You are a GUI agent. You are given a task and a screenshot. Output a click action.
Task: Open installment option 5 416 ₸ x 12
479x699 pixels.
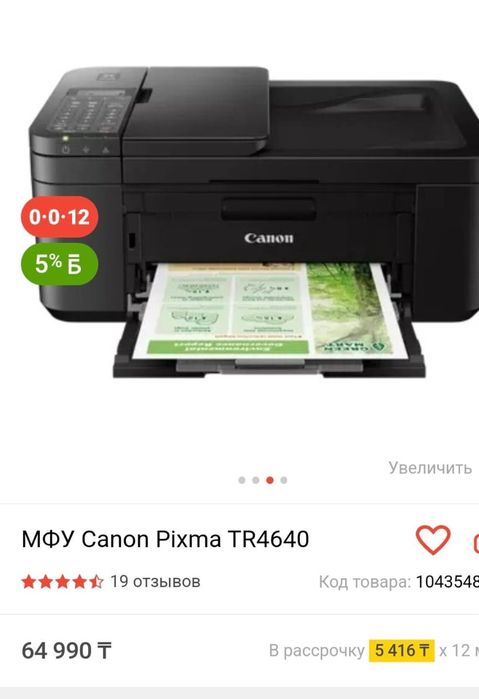pos(374,650)
